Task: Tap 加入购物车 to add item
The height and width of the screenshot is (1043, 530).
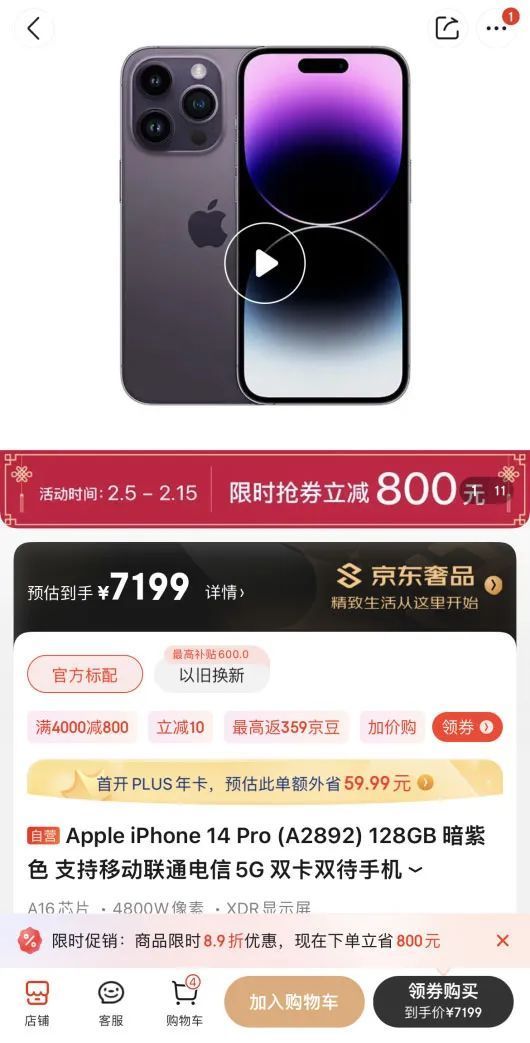Action: click(294, 1002)
